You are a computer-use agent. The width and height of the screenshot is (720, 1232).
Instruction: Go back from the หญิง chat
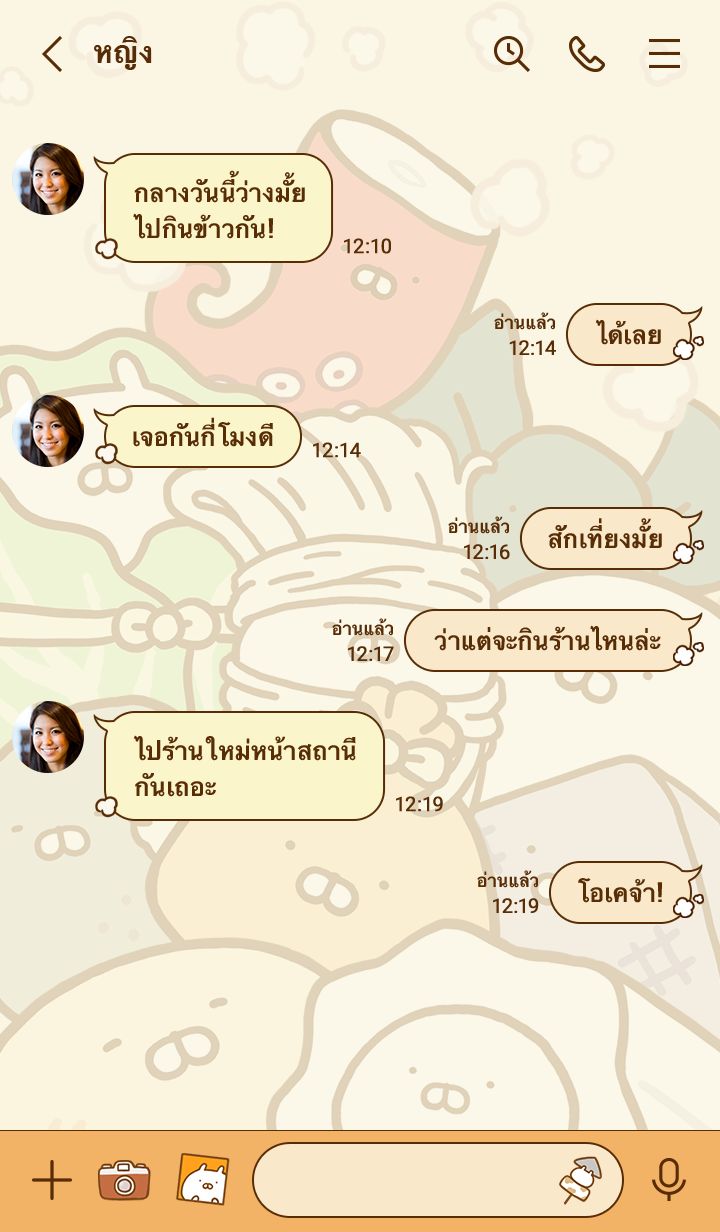tap(52, 54)
